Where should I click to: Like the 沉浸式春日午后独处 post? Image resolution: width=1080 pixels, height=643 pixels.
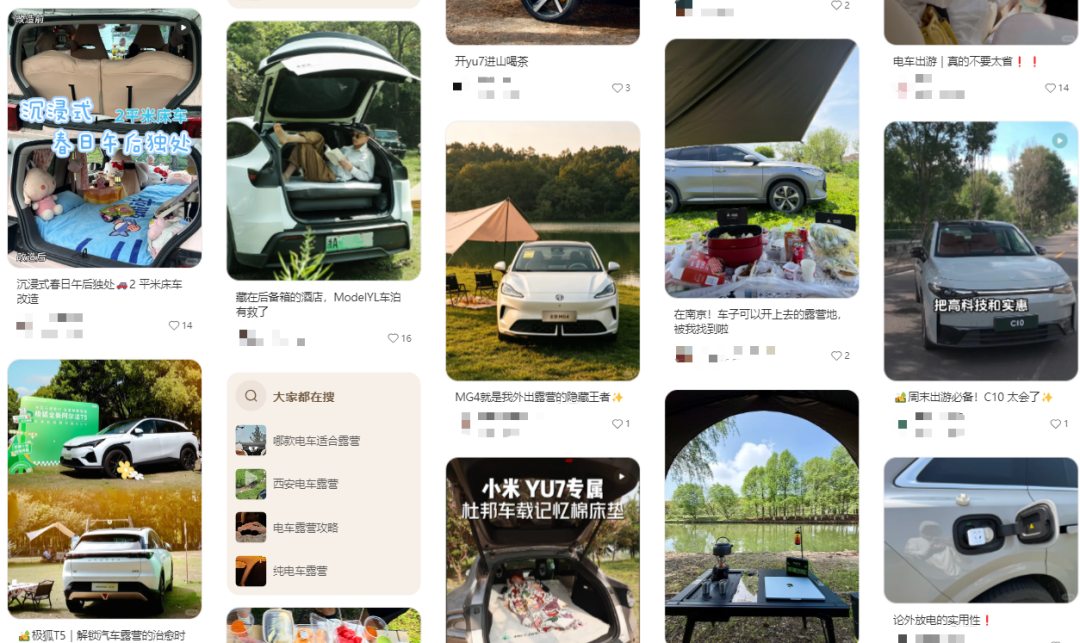pos(174,325)
